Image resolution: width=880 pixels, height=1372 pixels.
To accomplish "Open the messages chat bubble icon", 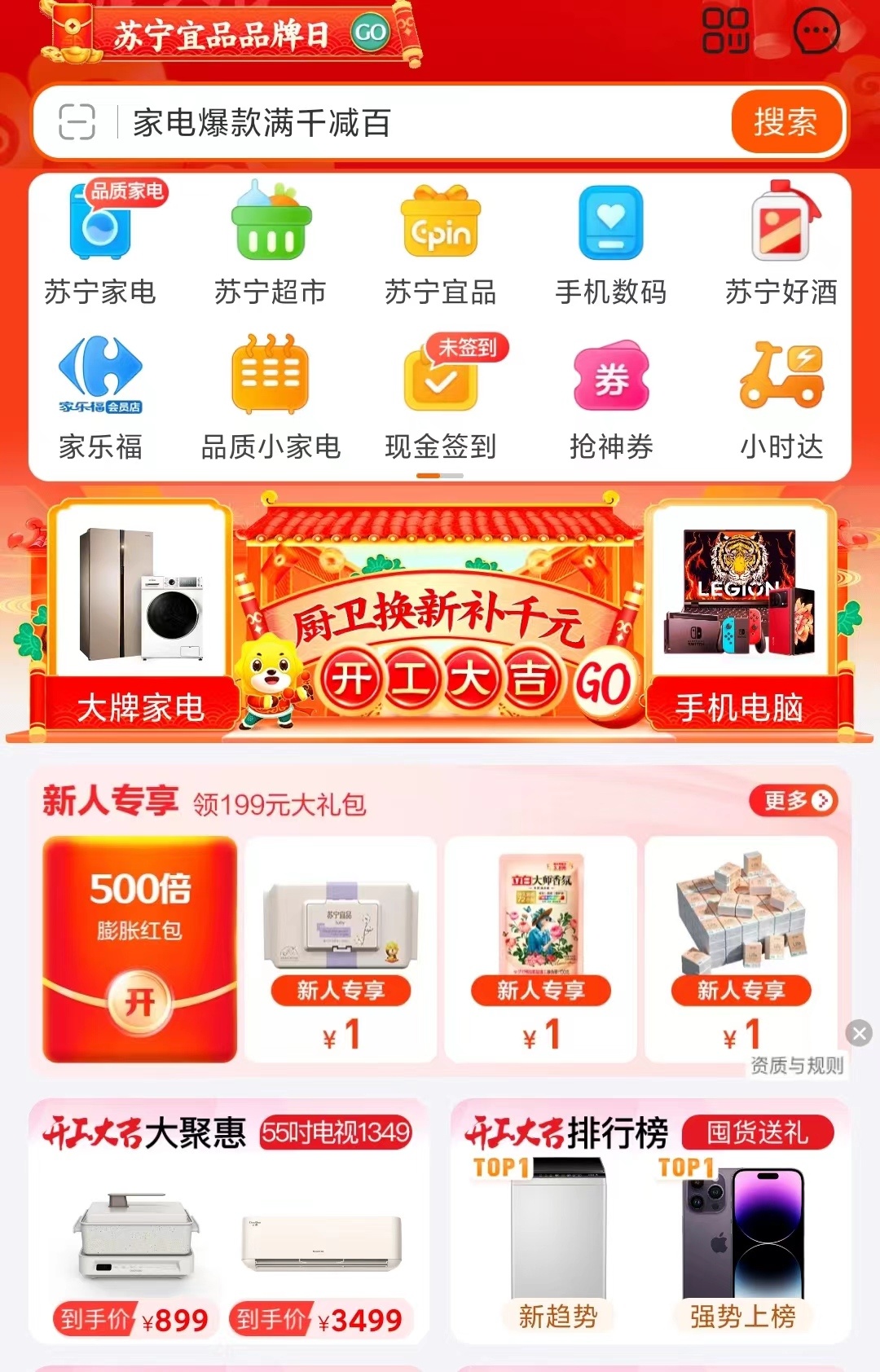I will point(816,32).
